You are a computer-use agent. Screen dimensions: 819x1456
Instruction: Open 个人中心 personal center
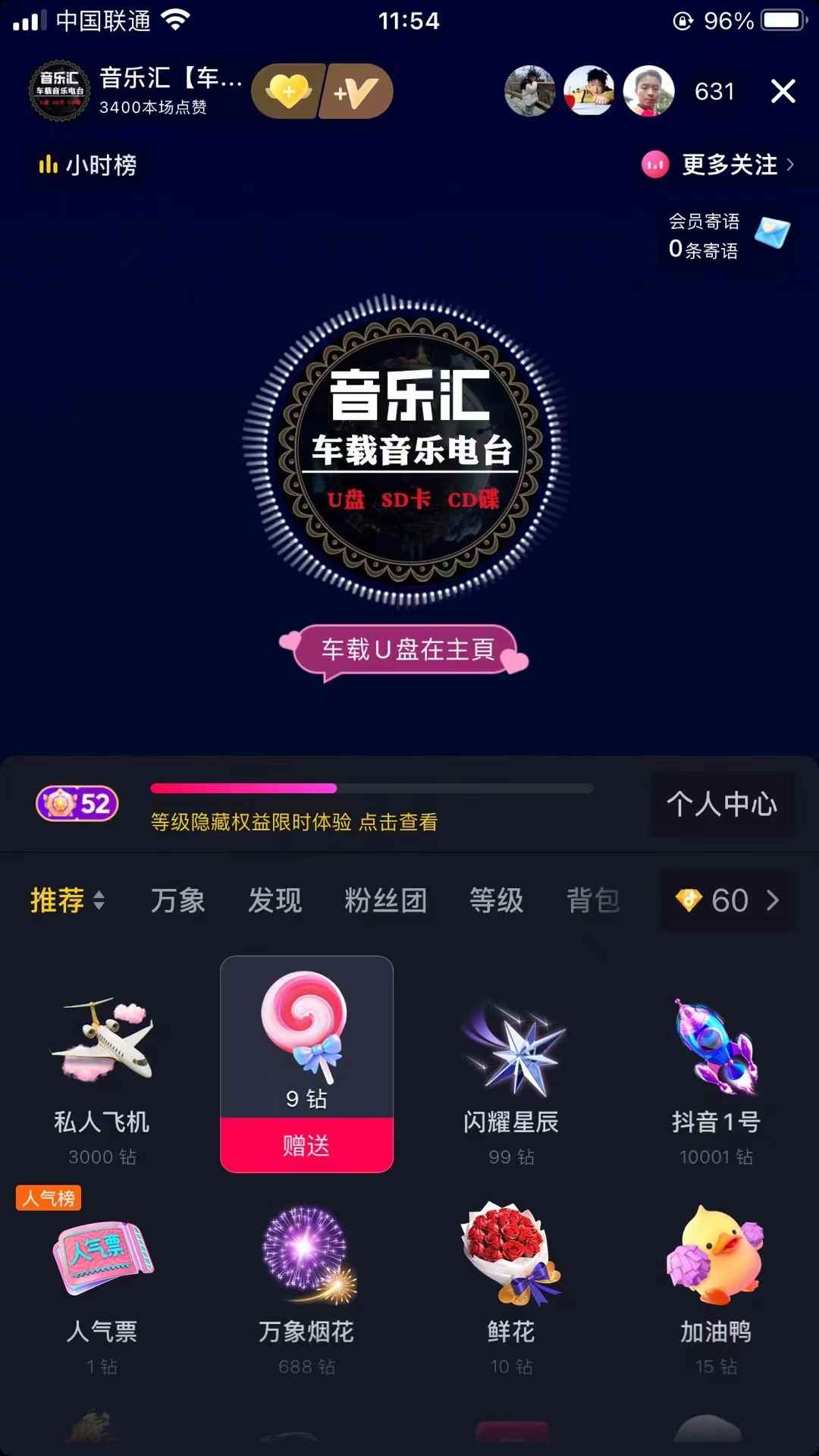[x=722, y=804]
